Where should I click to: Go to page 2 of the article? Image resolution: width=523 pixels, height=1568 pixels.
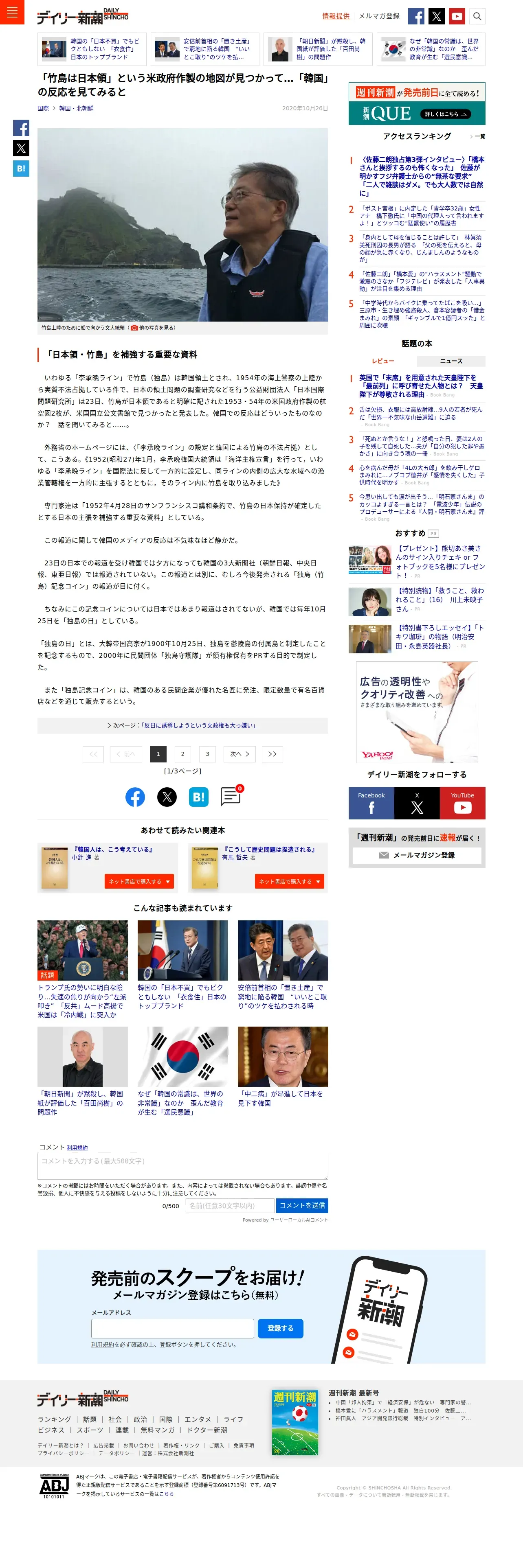click(x=182, y=754)
